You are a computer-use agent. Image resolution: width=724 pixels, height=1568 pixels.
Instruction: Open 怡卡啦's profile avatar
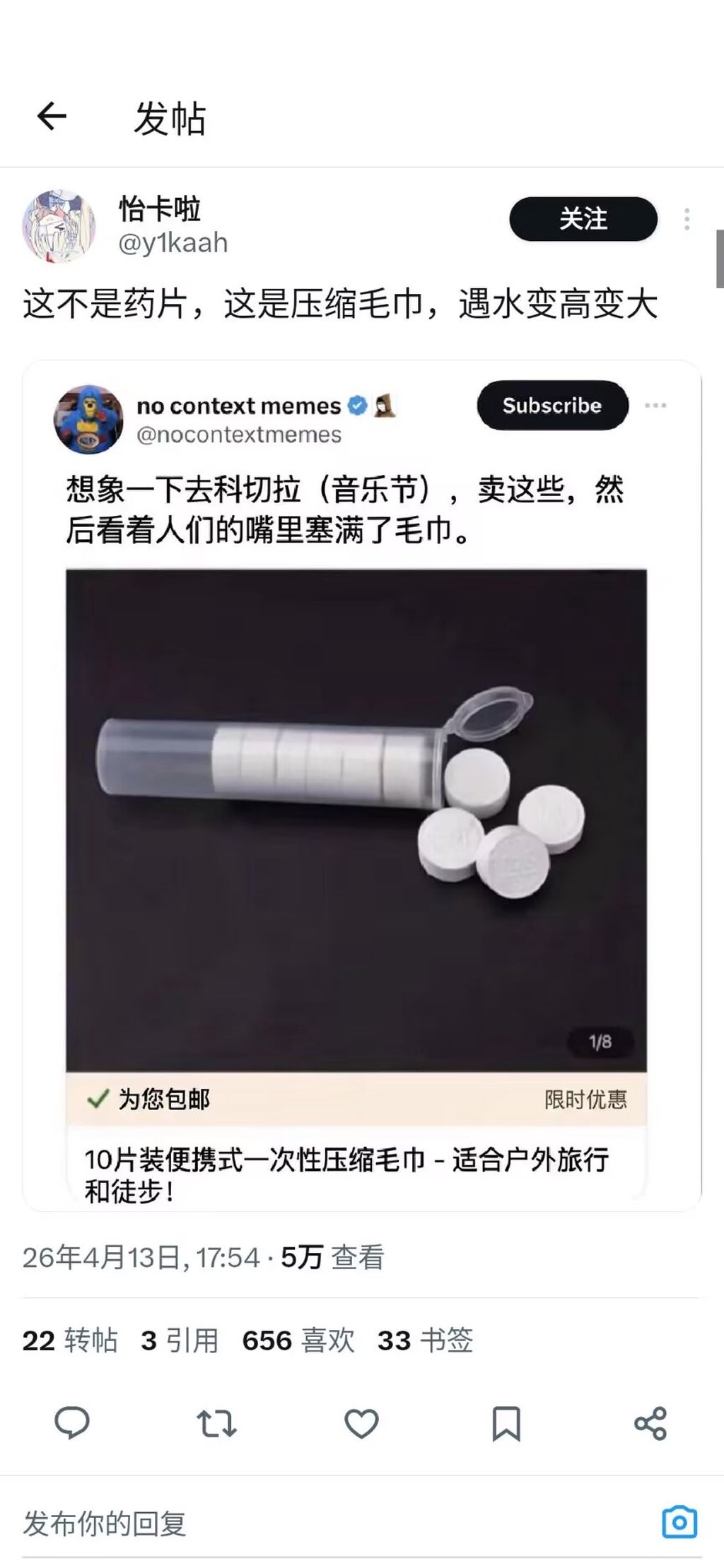coord(59,226)
